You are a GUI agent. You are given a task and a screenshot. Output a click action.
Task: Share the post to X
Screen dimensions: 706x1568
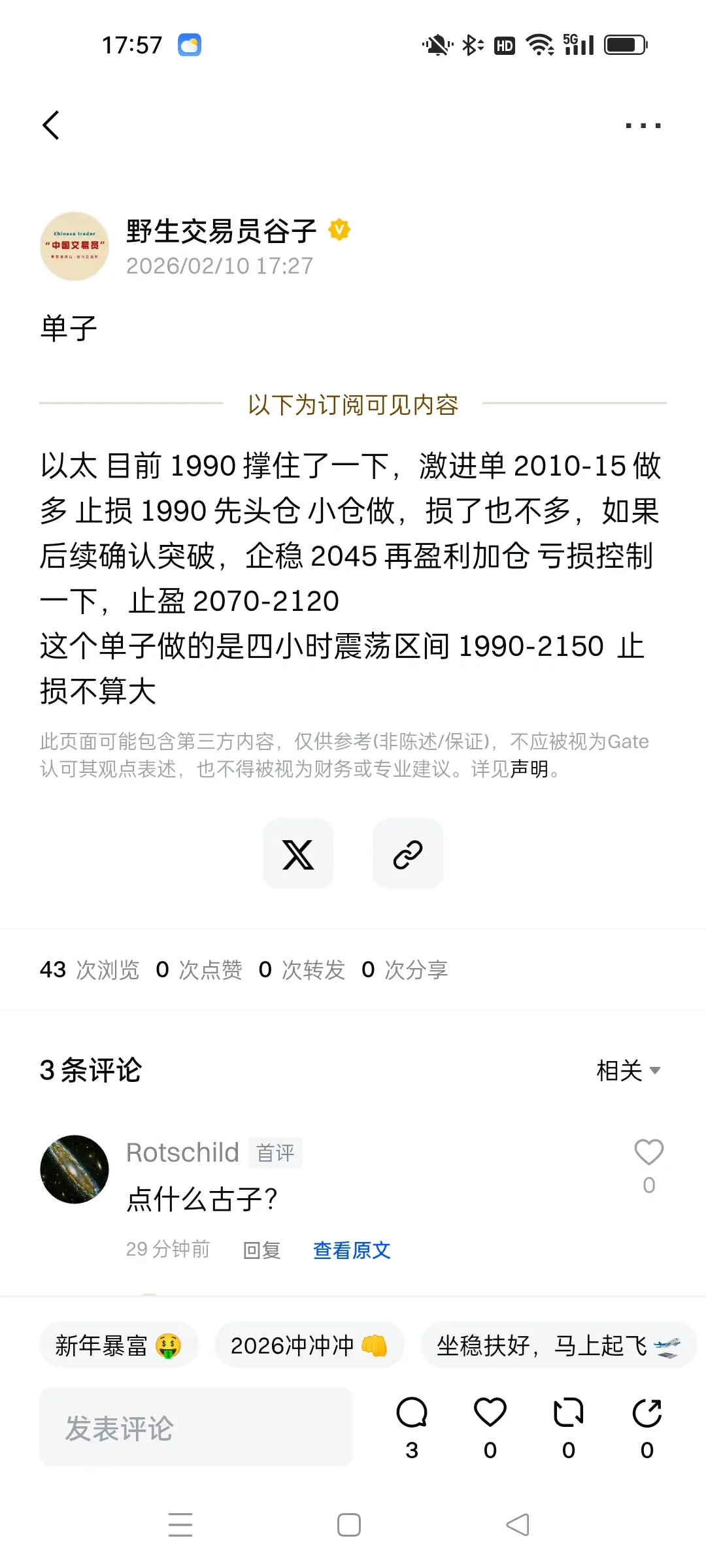coord(298,854)
